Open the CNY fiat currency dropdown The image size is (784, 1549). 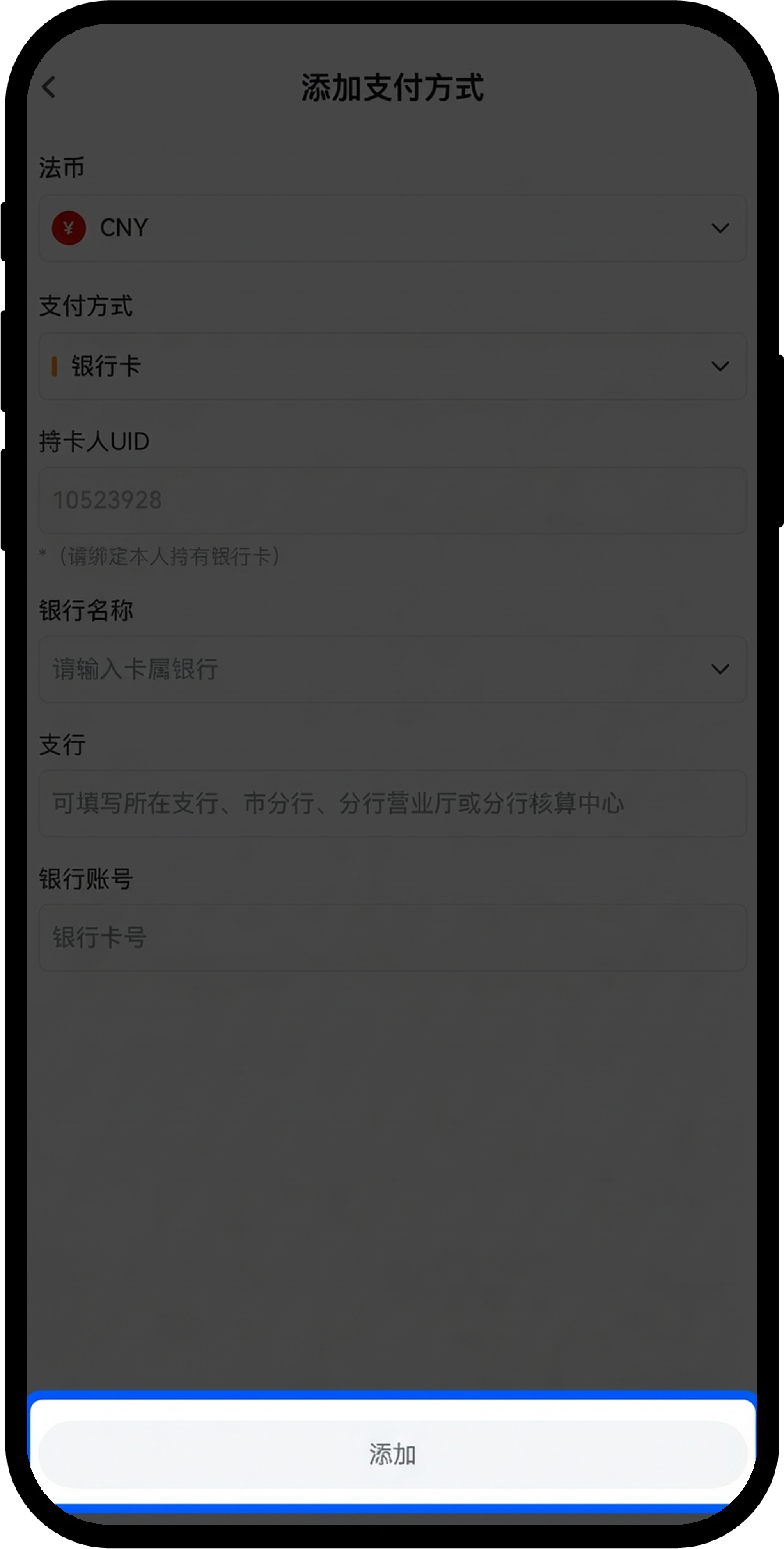pyautogui.click(x=392, y=228)
